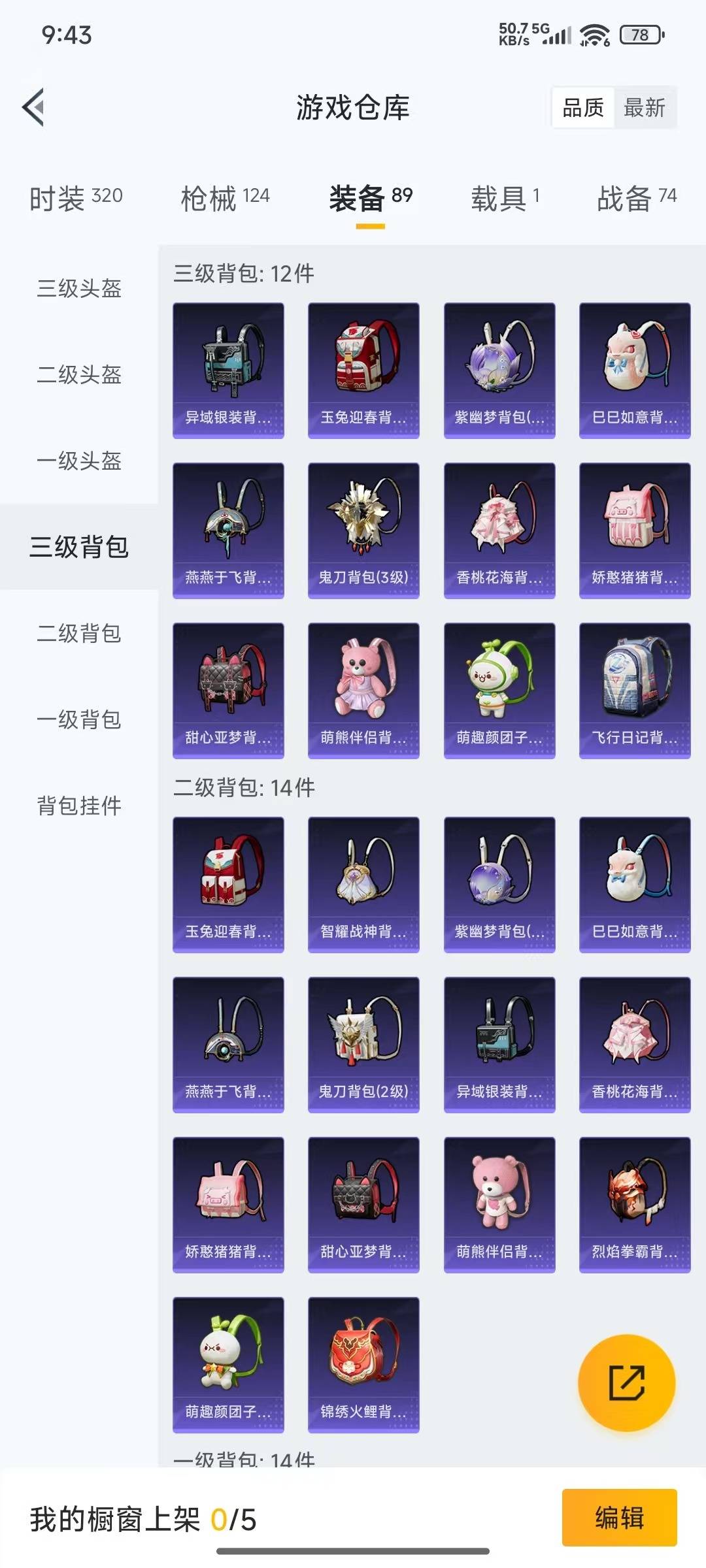The height and width of the screenshot is (1568, 706).
Task: Open the 载具 tab
Action: [x=505, y=198]
